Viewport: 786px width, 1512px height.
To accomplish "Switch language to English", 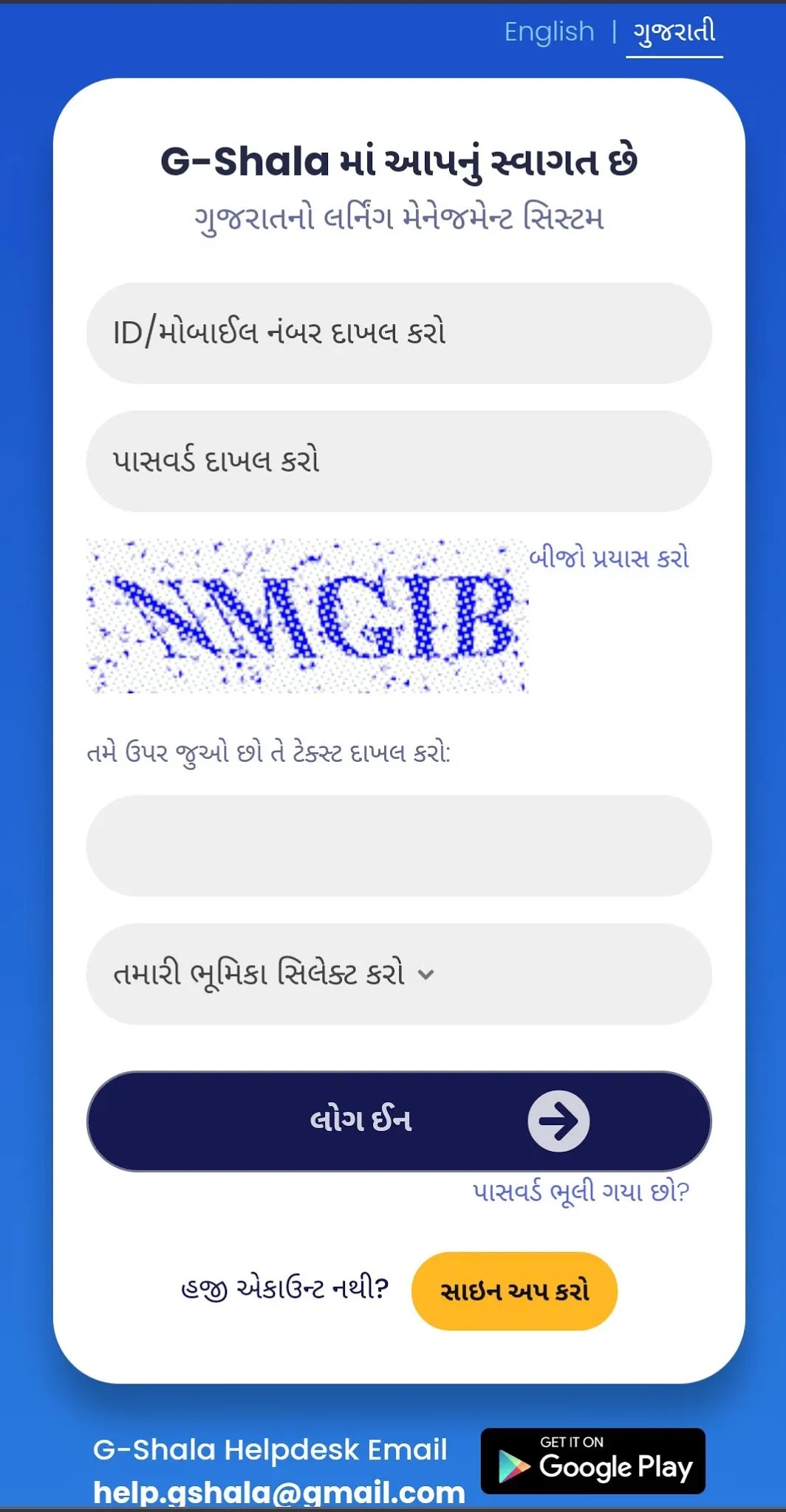I will pyautogui.click(x=550, y=31).
